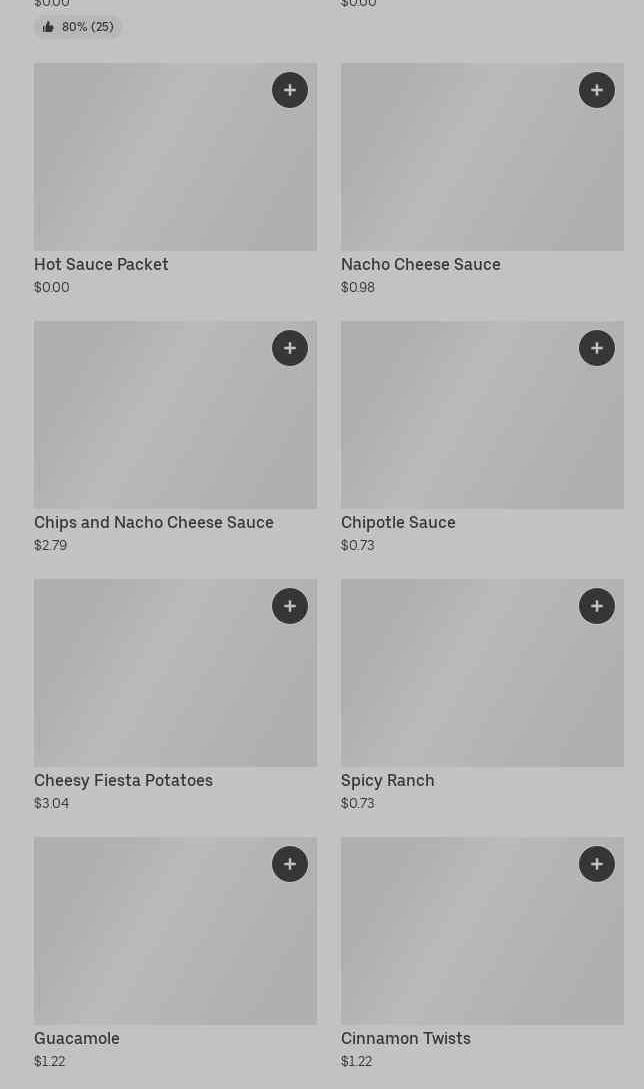Tap plus on Chipotle Sauce
This screenshot has height=1089, width=644.
(597, 348)
